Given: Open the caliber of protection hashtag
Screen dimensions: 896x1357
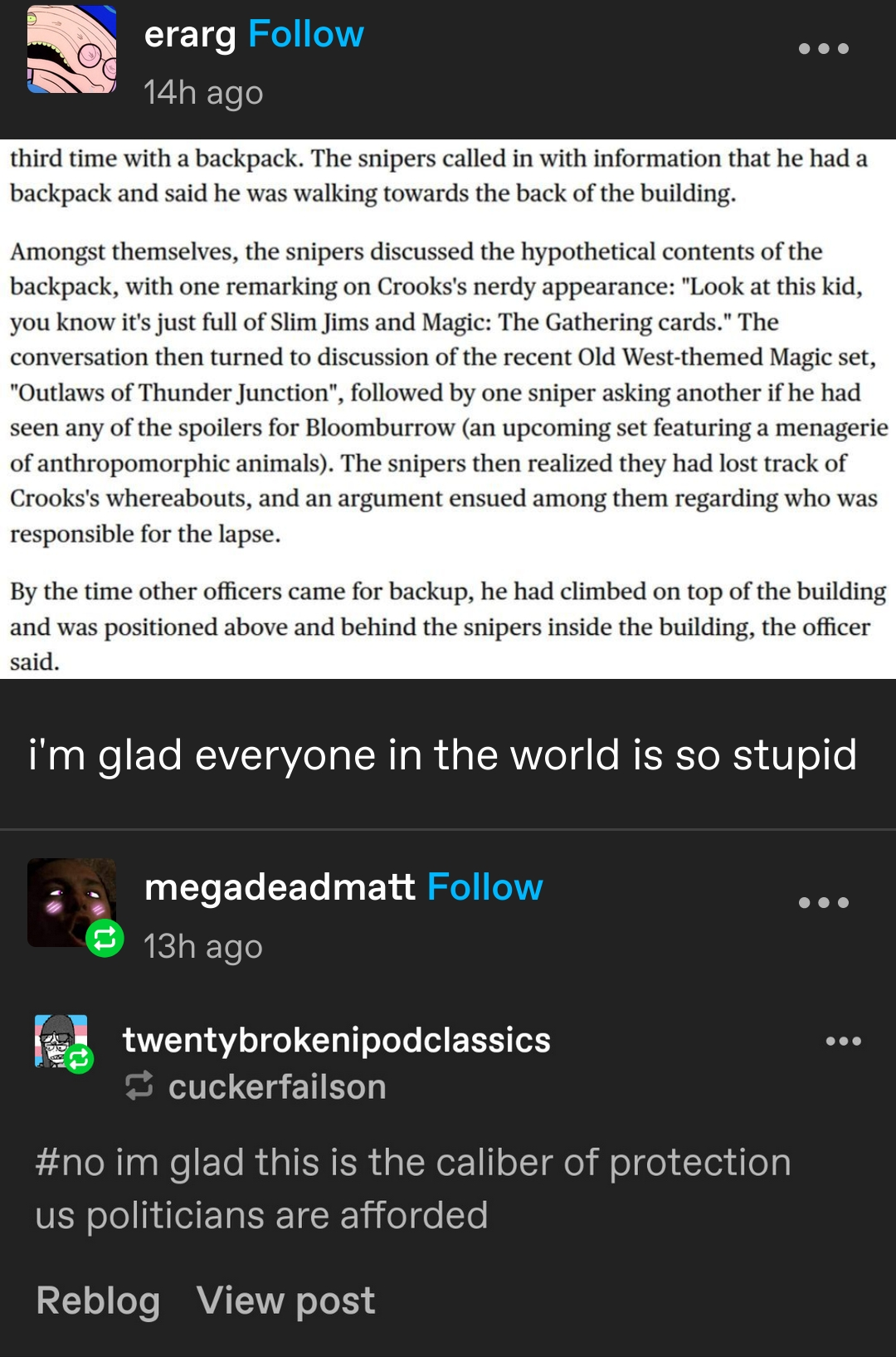Looking at the screenshot, I should pos(412,1188).
